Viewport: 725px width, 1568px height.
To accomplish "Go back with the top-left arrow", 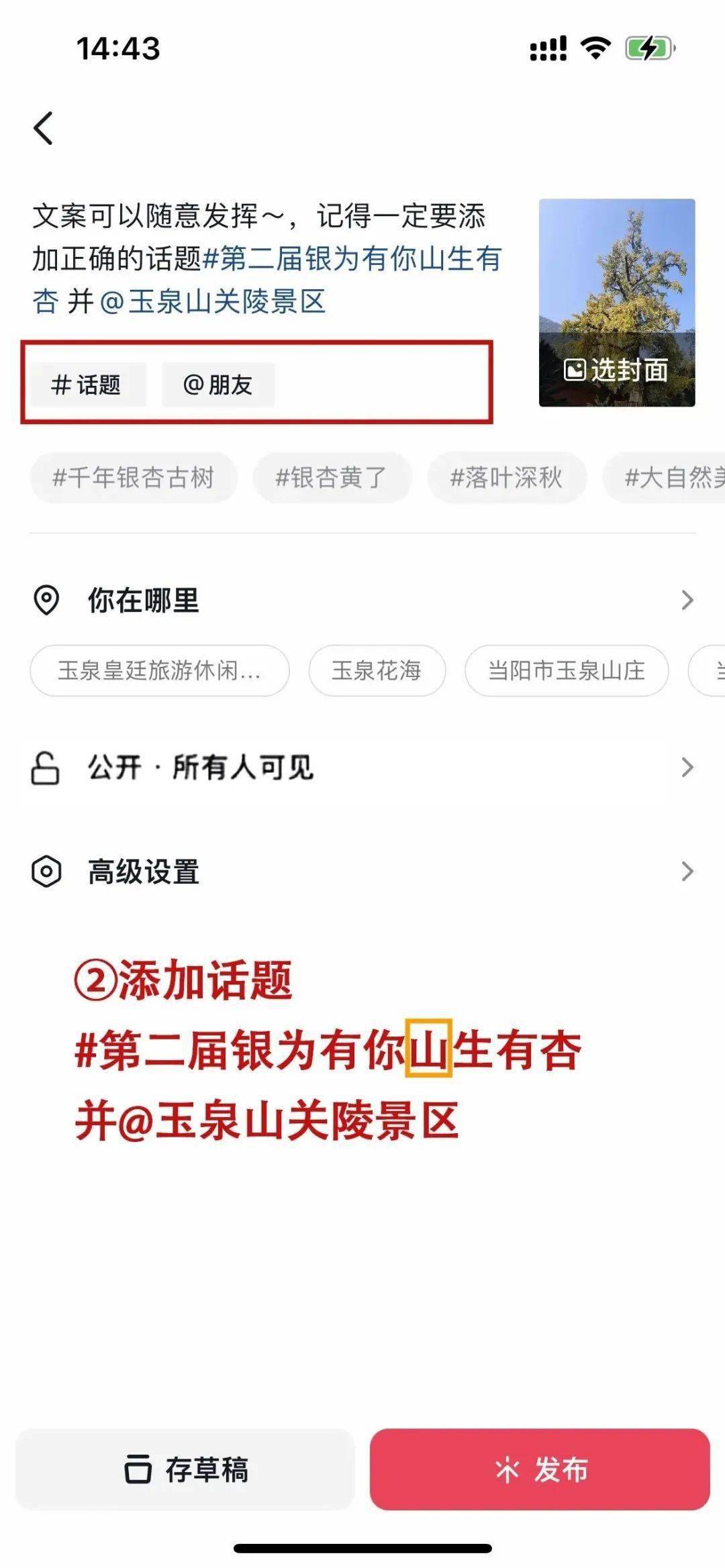I will 44,127.
